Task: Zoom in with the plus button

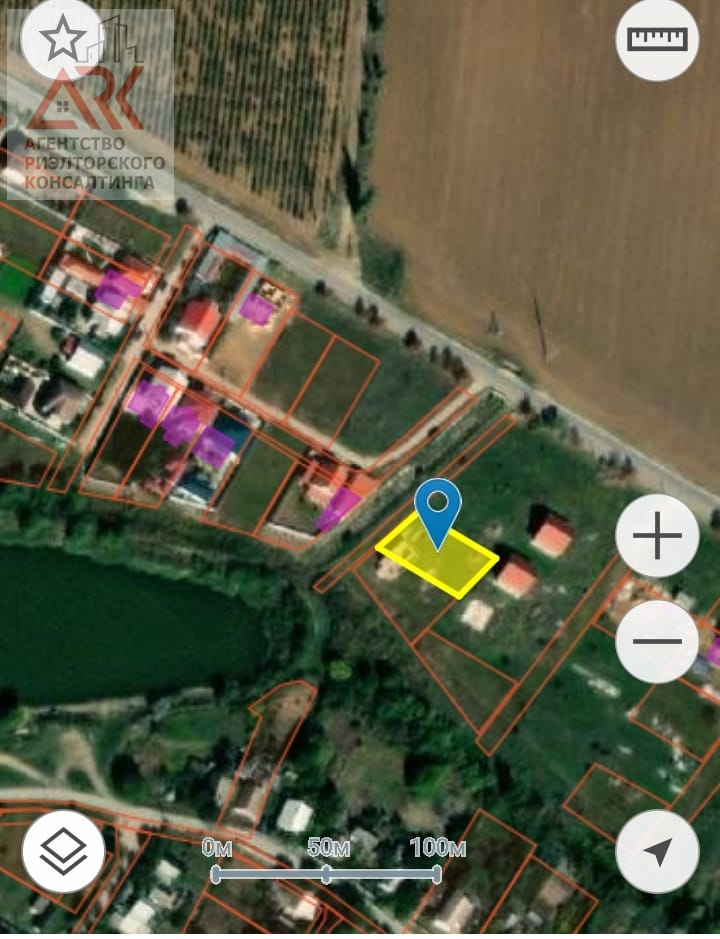Action: pos(657,536)
